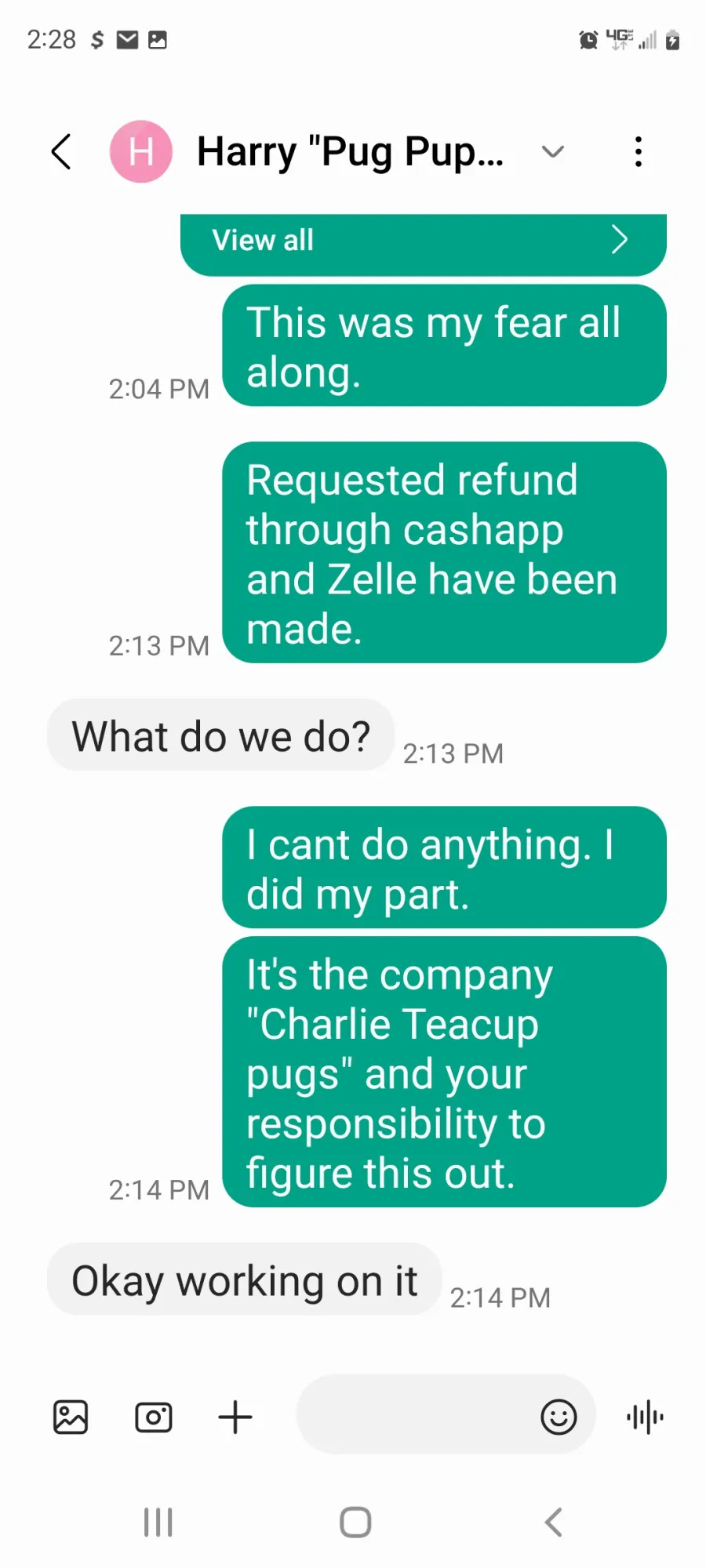The height and width of the screenshot is (1568, 706).
Task: Go to the home screen
Action: pyautogui.click(x=355, y=1523)
